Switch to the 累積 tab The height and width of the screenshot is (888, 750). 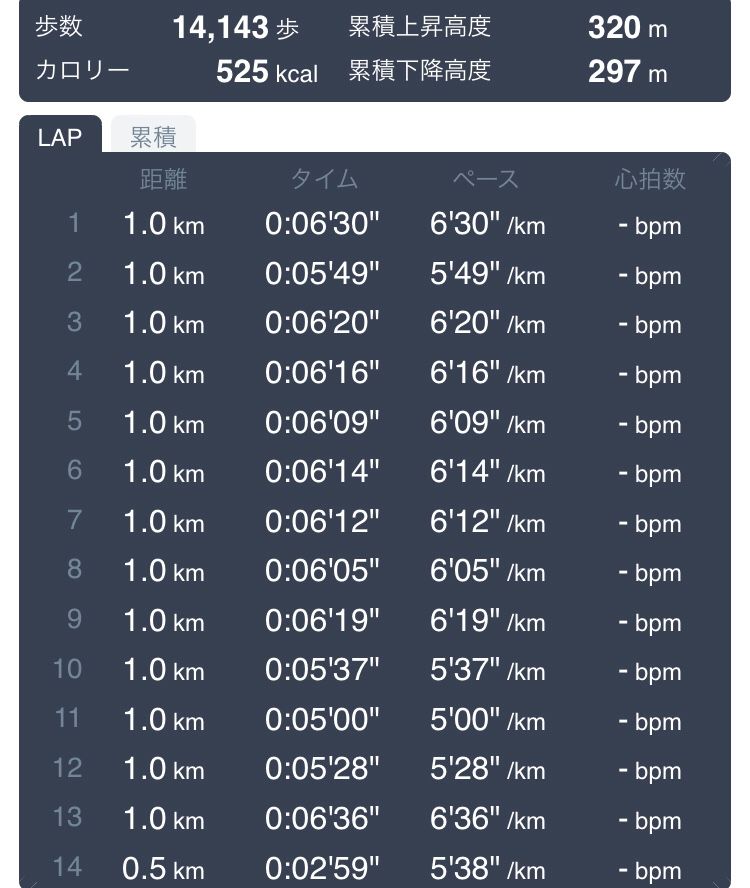pyautogui.click(x=153, y=137)
